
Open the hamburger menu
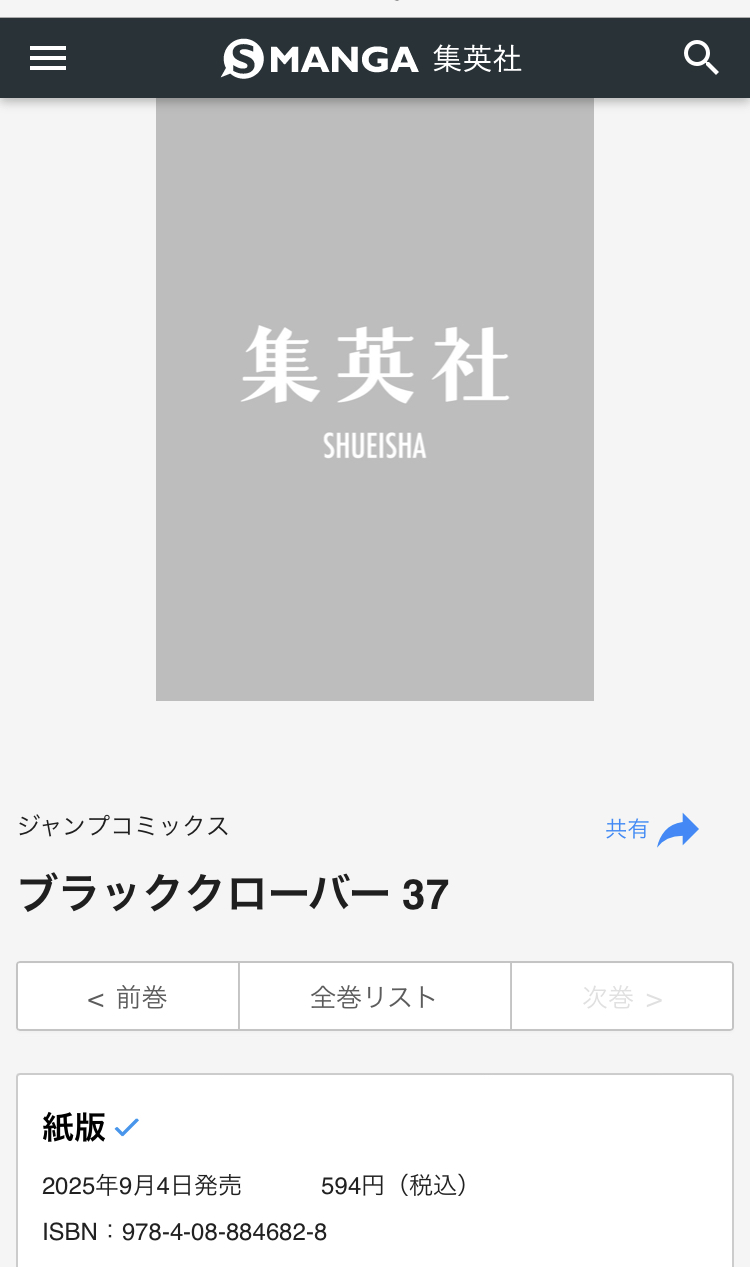pyautogui.click(x=48, y=59)
